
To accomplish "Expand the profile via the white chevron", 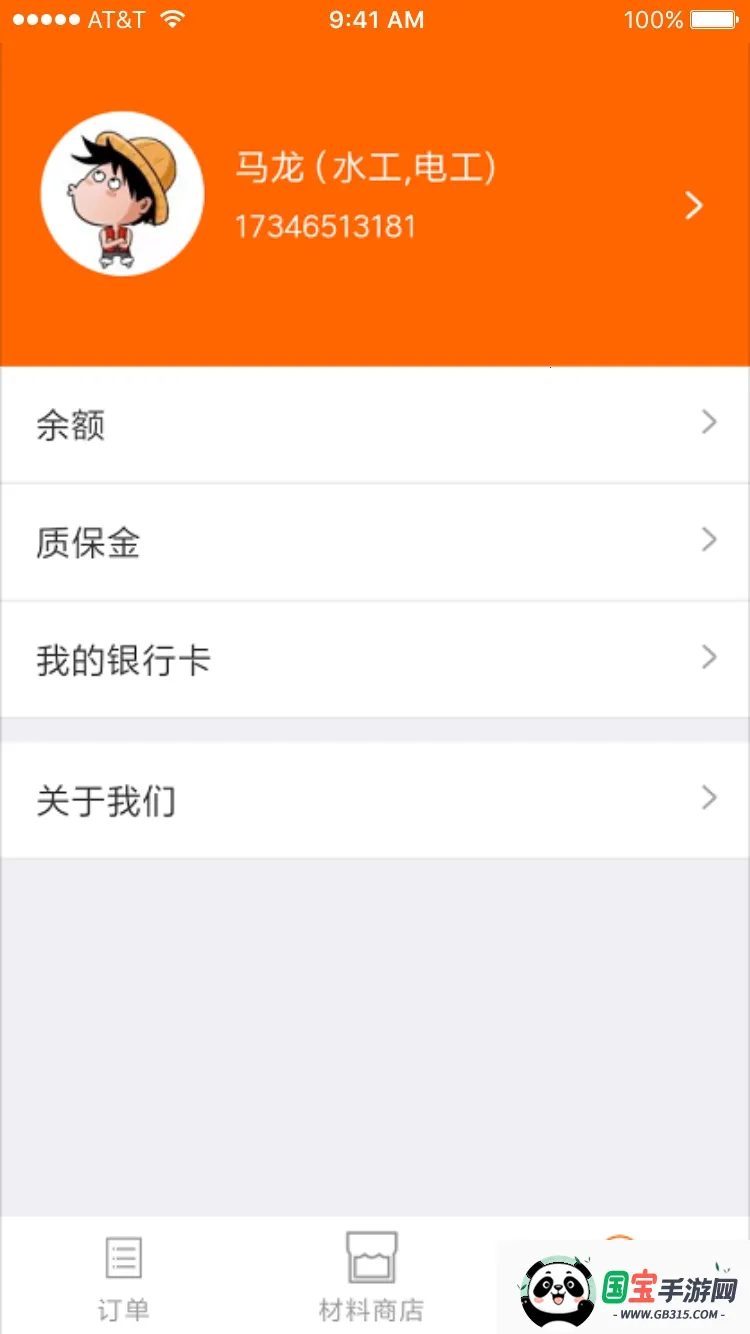I will pos(693,206).
